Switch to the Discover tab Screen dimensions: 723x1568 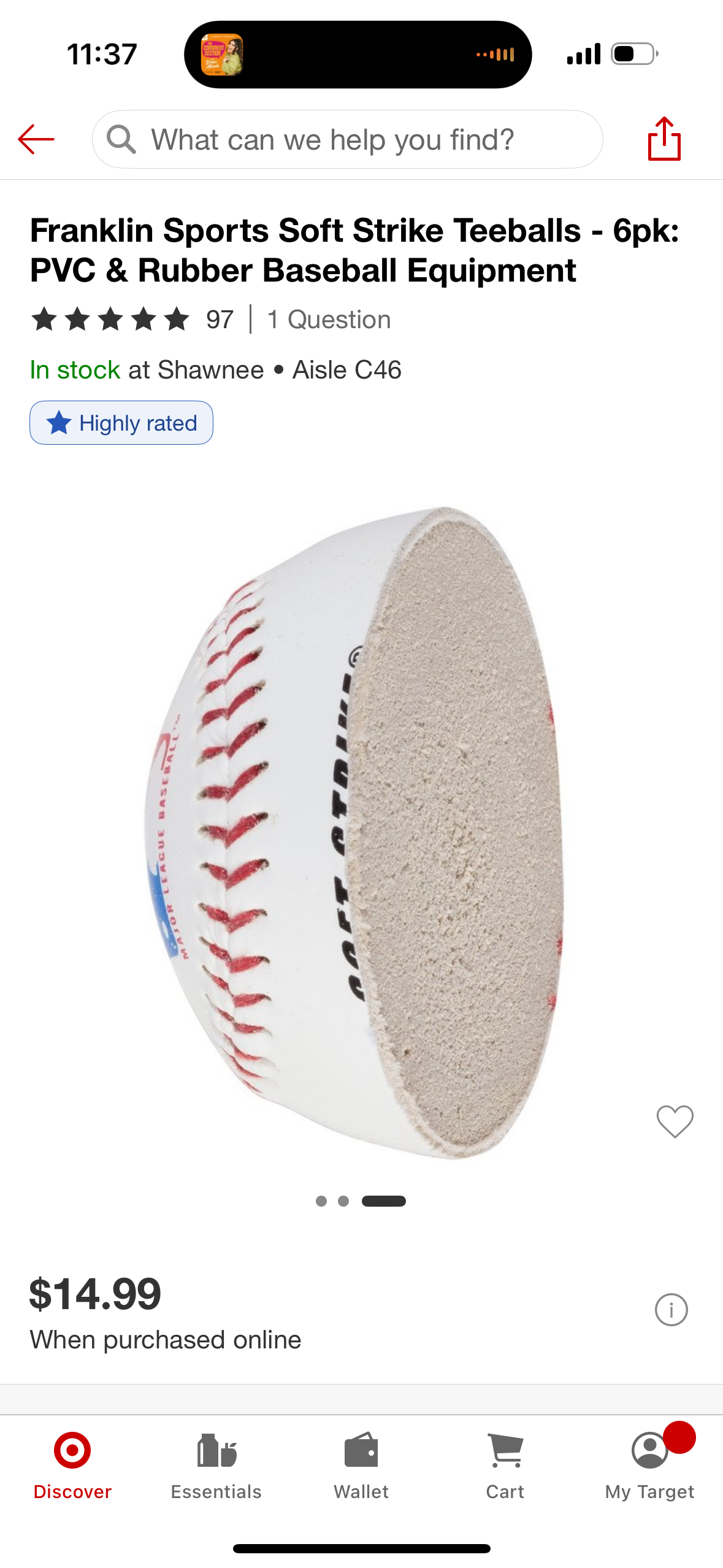pyautogui.click(x=72, y=1466)
